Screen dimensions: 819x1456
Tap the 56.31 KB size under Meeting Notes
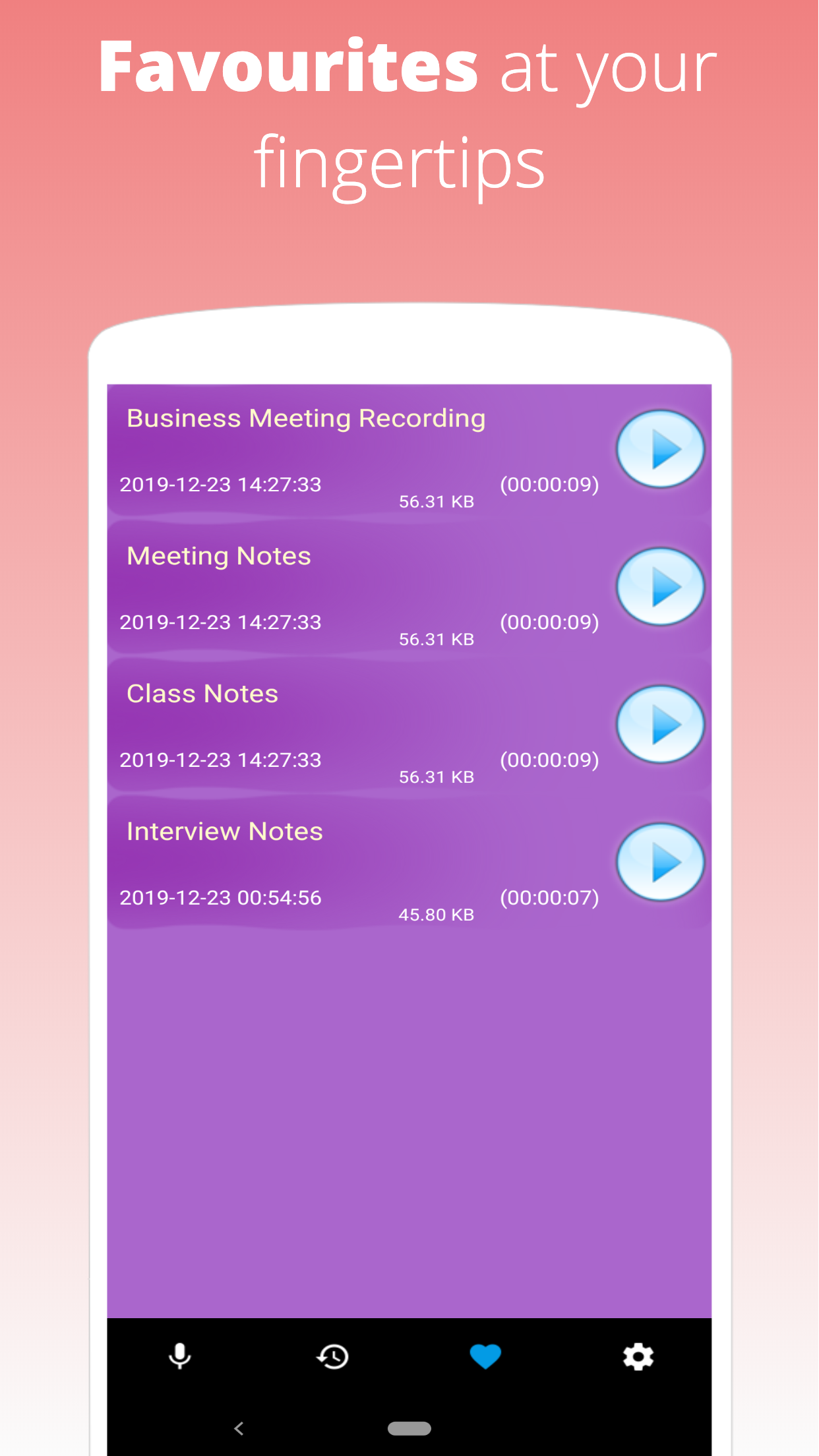(x=437, y=639)
